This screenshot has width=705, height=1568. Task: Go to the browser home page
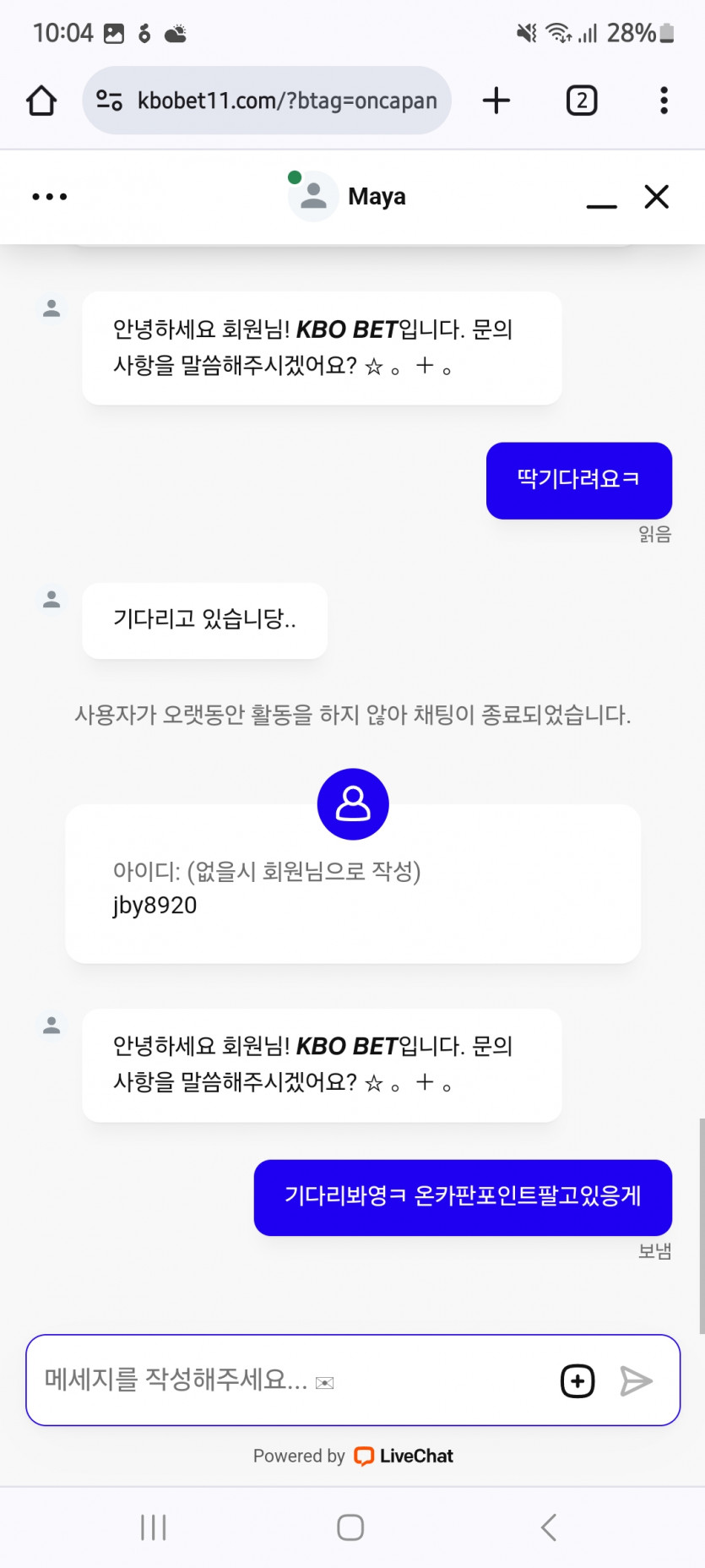[41, 101]
